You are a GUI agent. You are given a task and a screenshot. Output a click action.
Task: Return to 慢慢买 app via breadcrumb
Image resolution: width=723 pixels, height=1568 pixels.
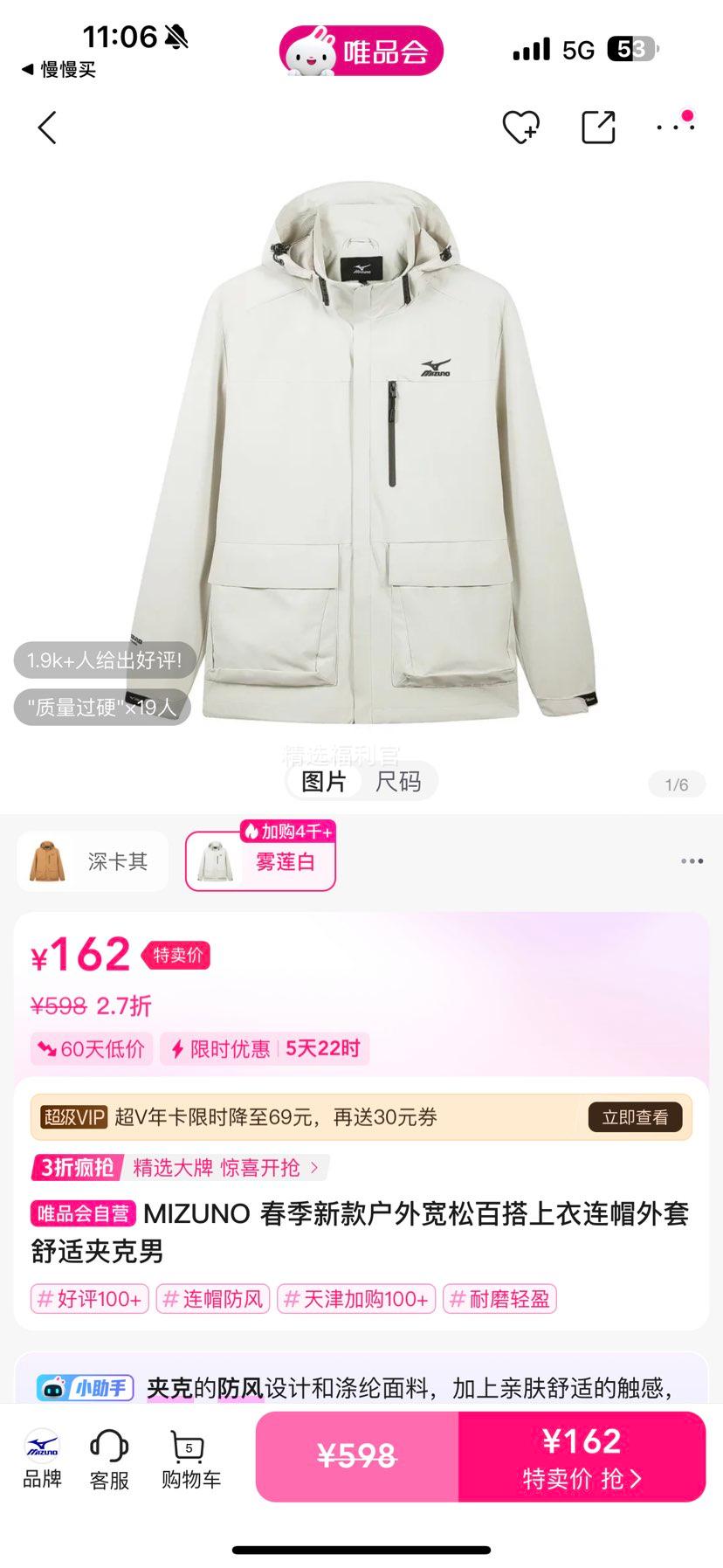click(59, 70)
